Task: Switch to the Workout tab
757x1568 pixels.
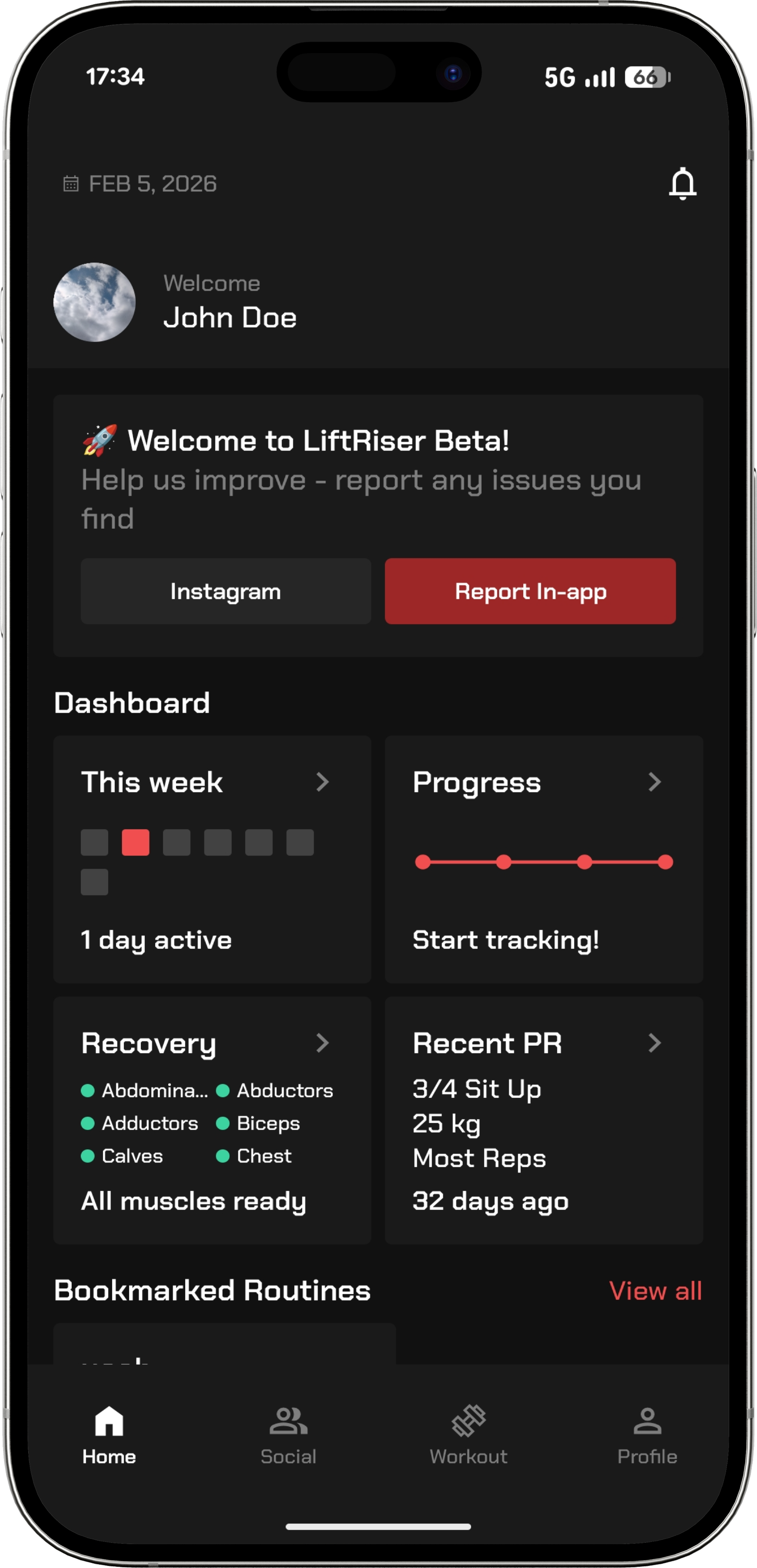Action: [x=468, y=1435]
